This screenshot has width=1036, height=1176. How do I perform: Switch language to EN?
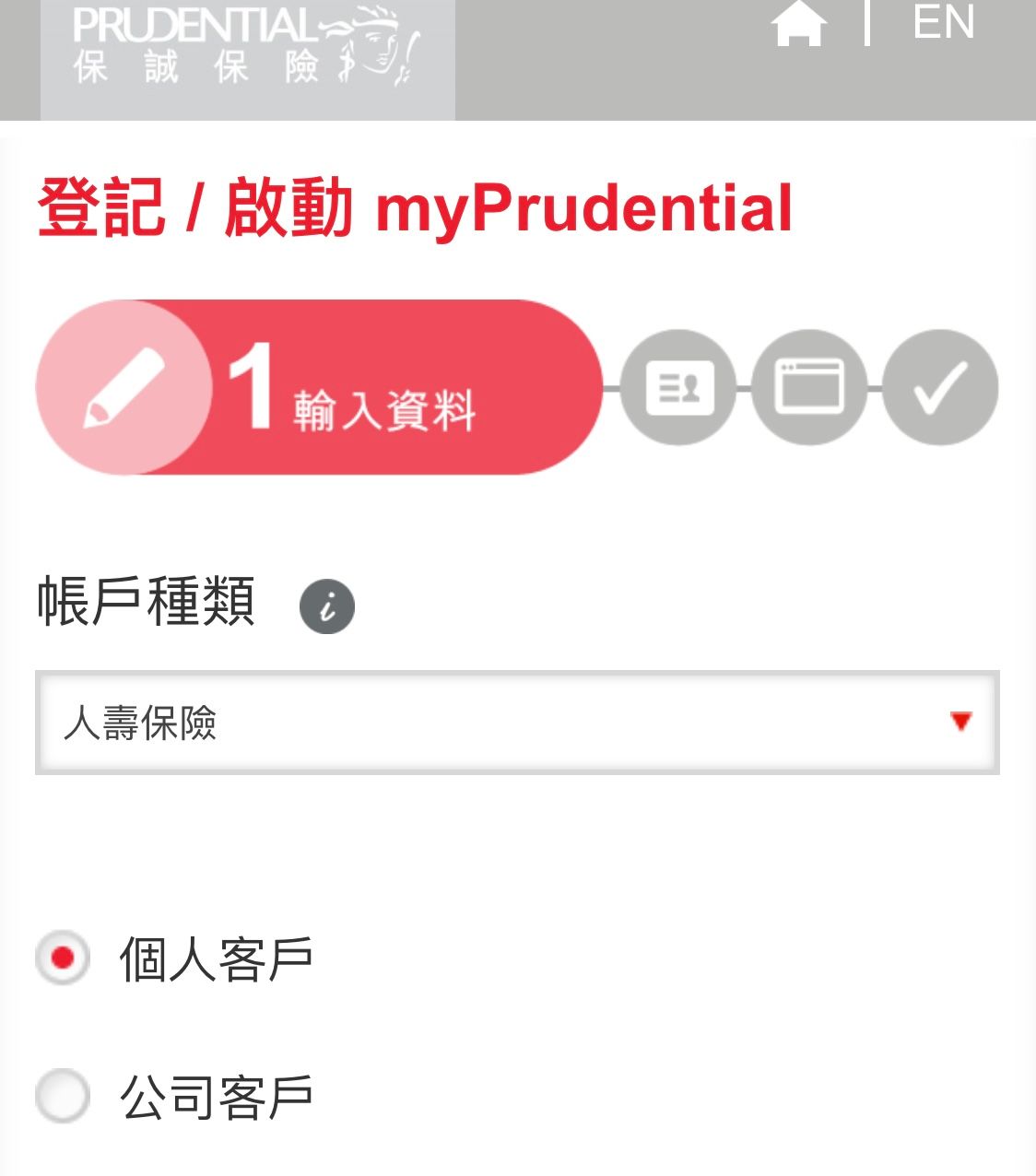point(943,22)
